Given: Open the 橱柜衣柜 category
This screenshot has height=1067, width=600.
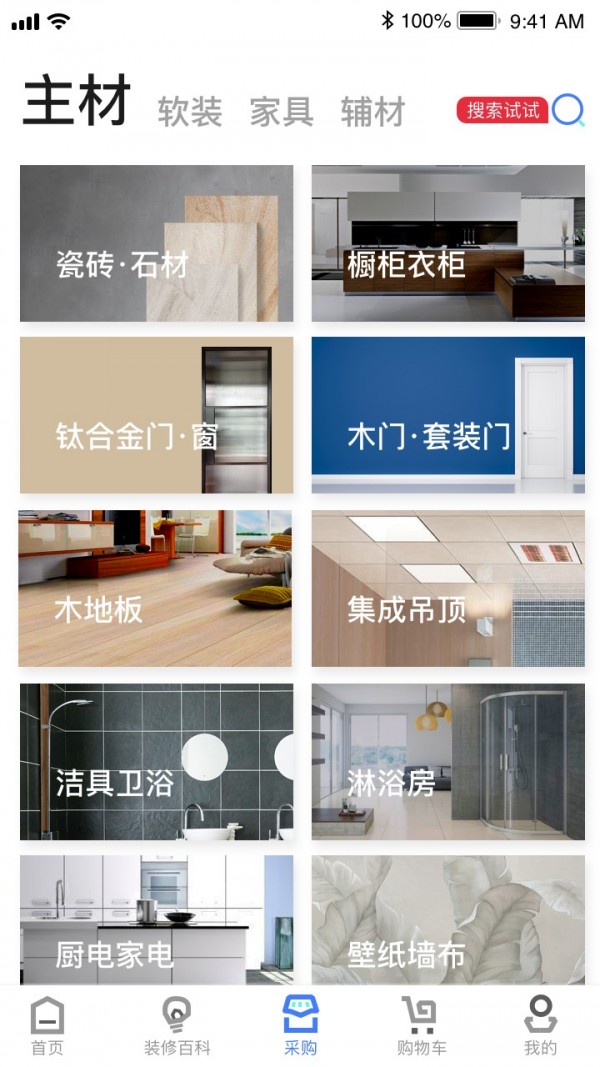Looking at the screenshot, I should click(x=448, y=243).
